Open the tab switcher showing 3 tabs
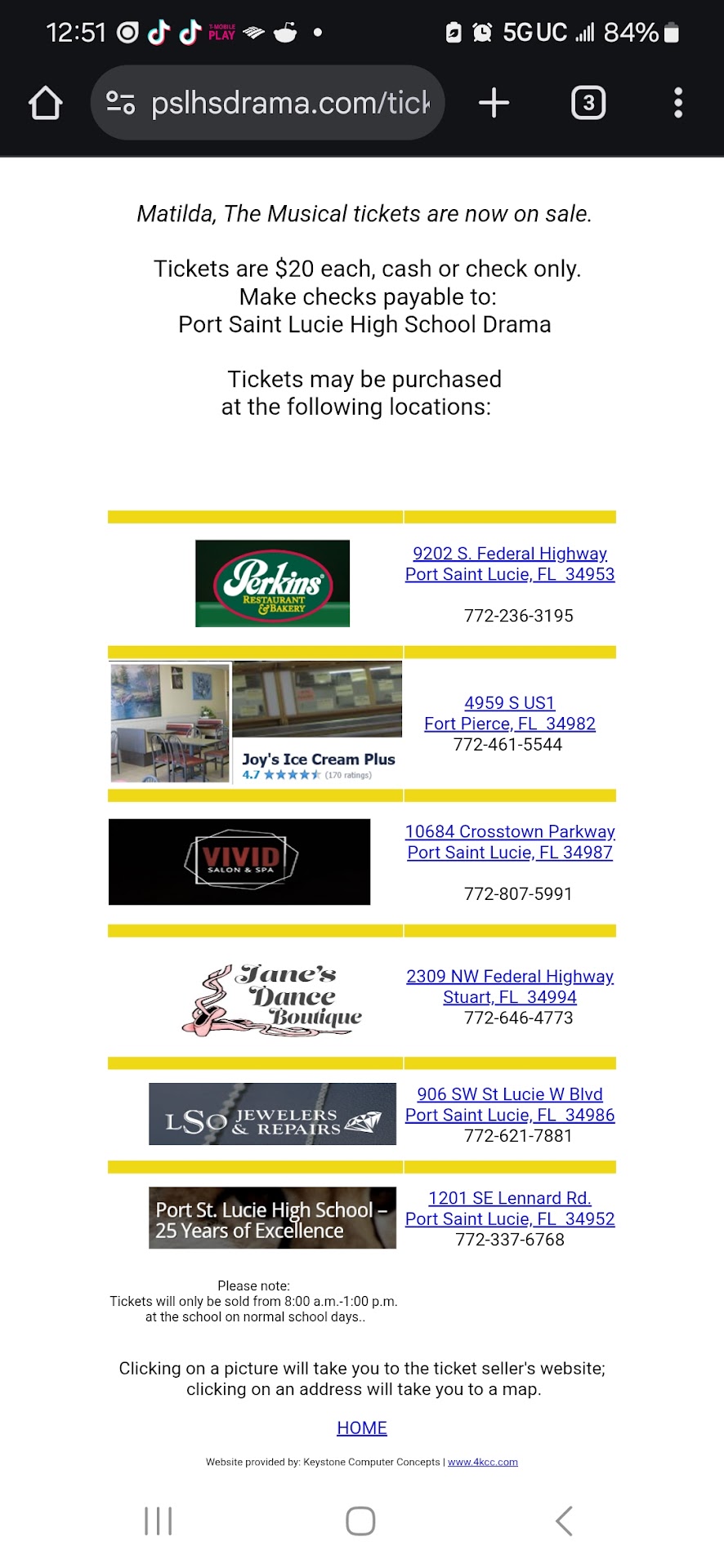This screenshot has height=1568, width=724. pos(588,104)
